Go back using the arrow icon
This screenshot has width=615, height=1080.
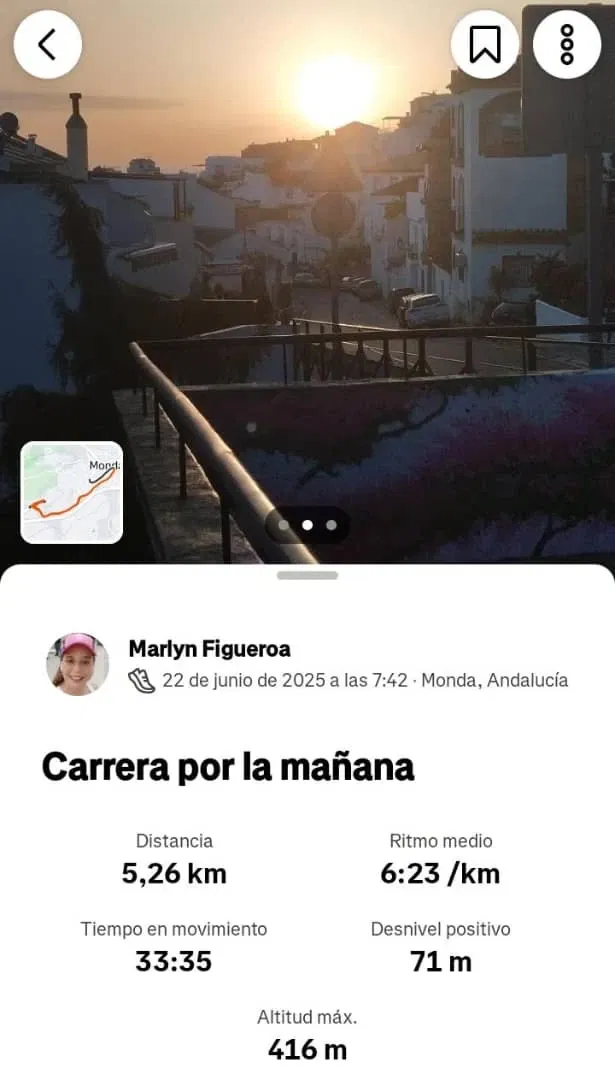pyautogui.click(x=47, y=44)
